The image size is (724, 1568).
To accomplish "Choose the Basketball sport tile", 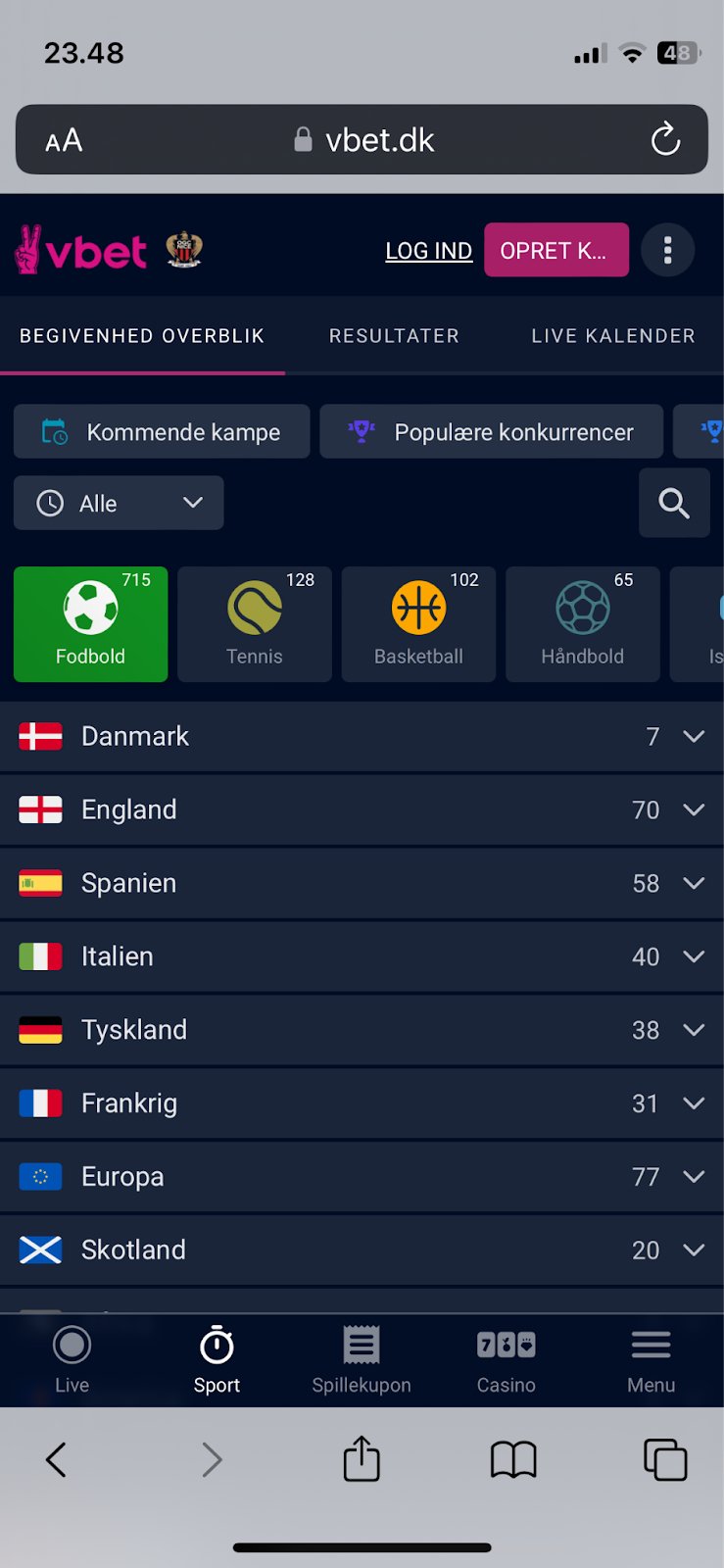I will pyautogui.click(x=418, y=624).
